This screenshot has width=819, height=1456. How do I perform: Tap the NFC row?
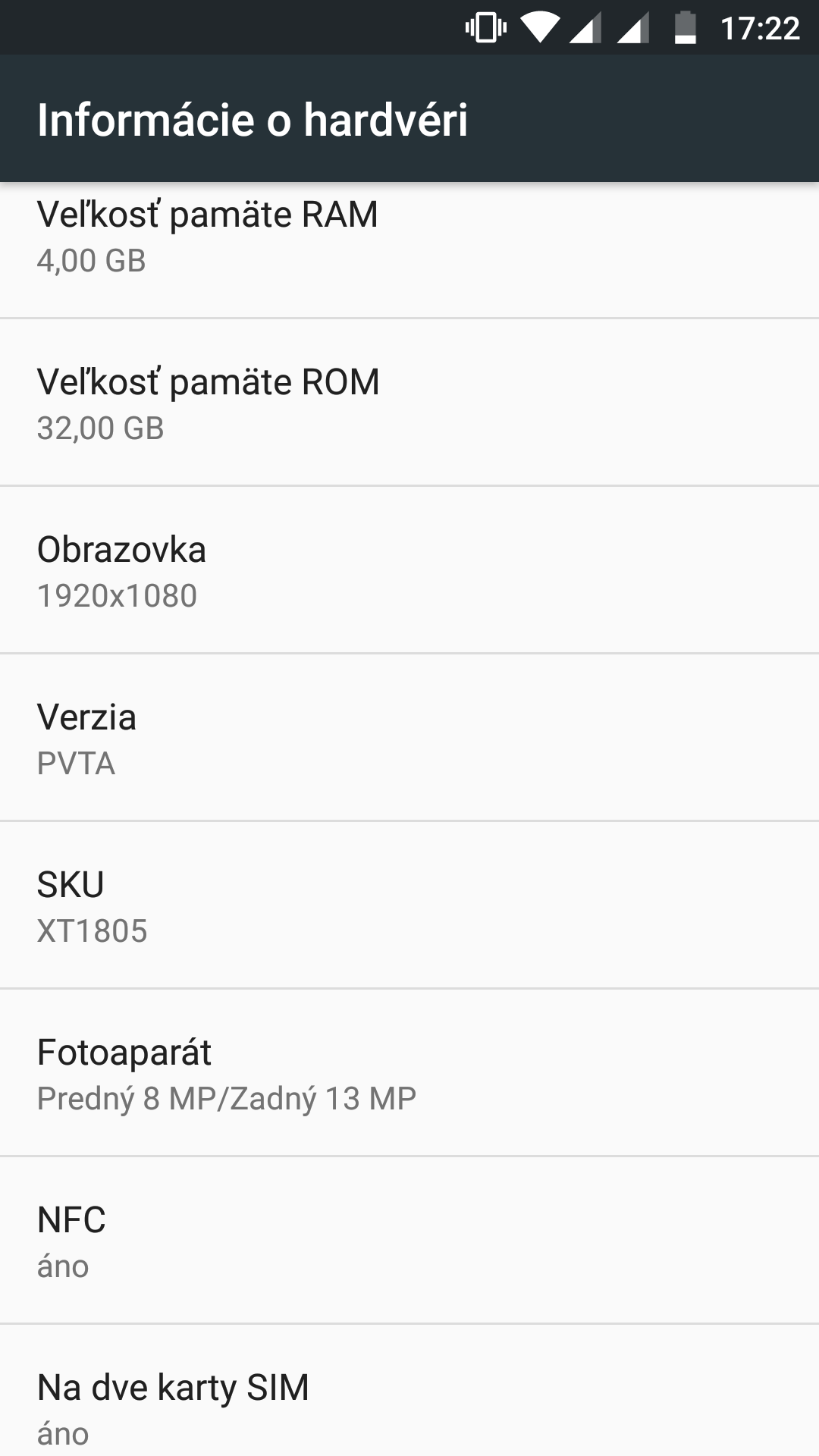(x=409, y=1241)
